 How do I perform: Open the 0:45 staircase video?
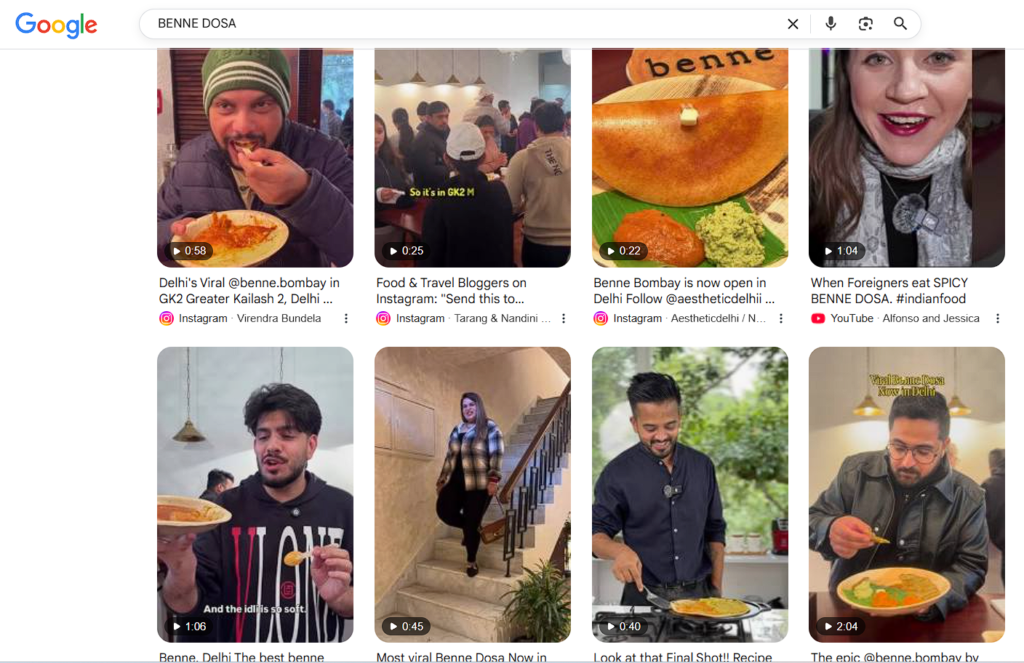(x=472, y=494)
